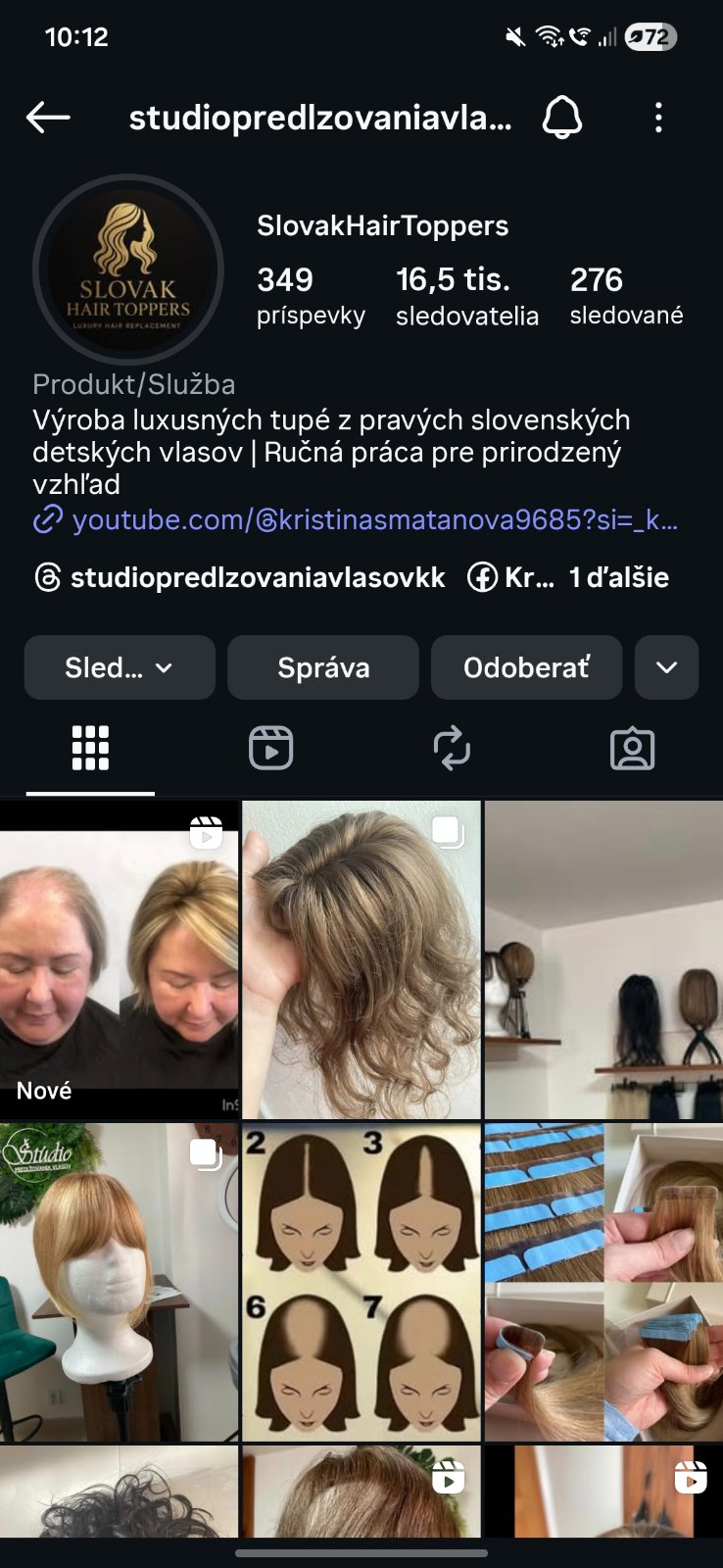Open the hair loss stages diagram post
723x1568 pixels.
(x=361, y=1282)
